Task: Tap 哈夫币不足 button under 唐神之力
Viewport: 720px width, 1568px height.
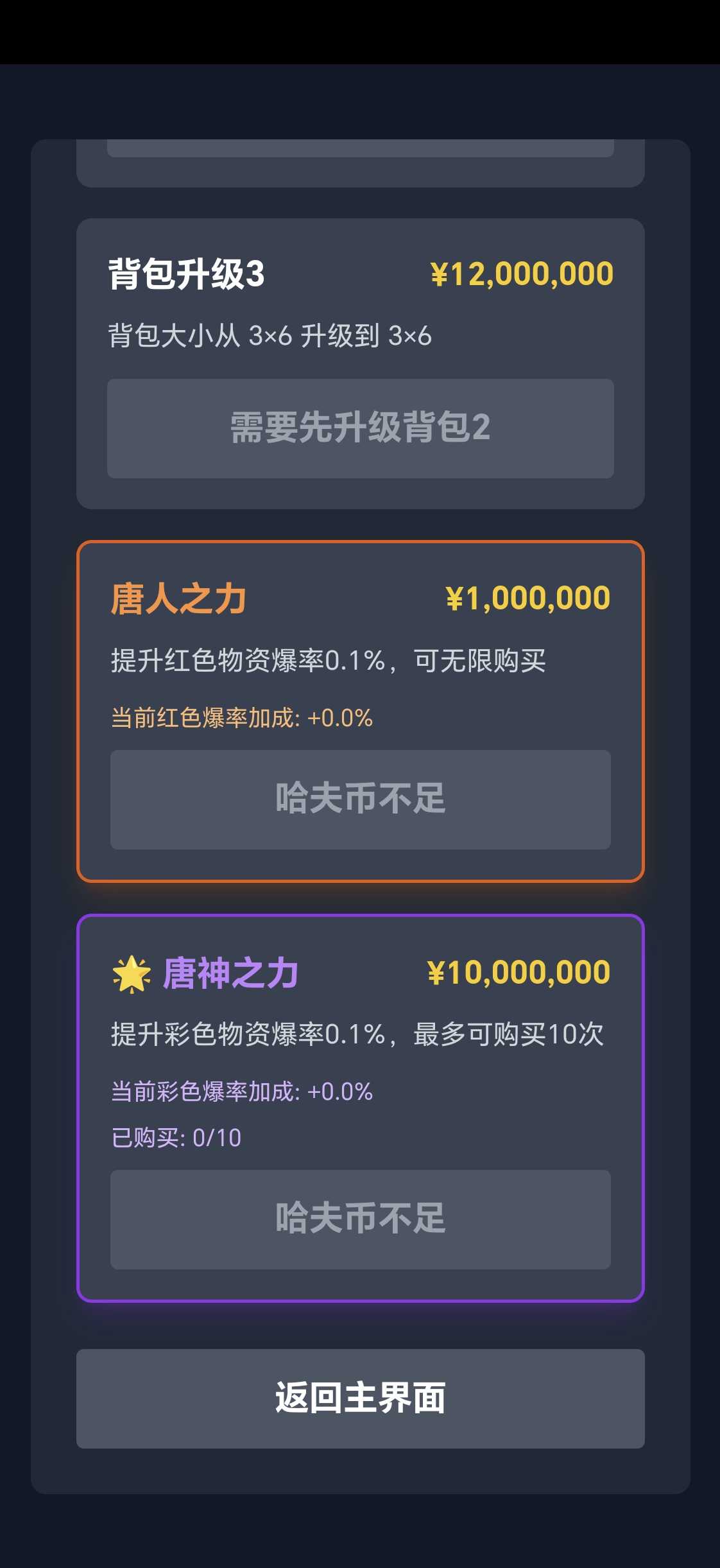Action: (360, 1219)
